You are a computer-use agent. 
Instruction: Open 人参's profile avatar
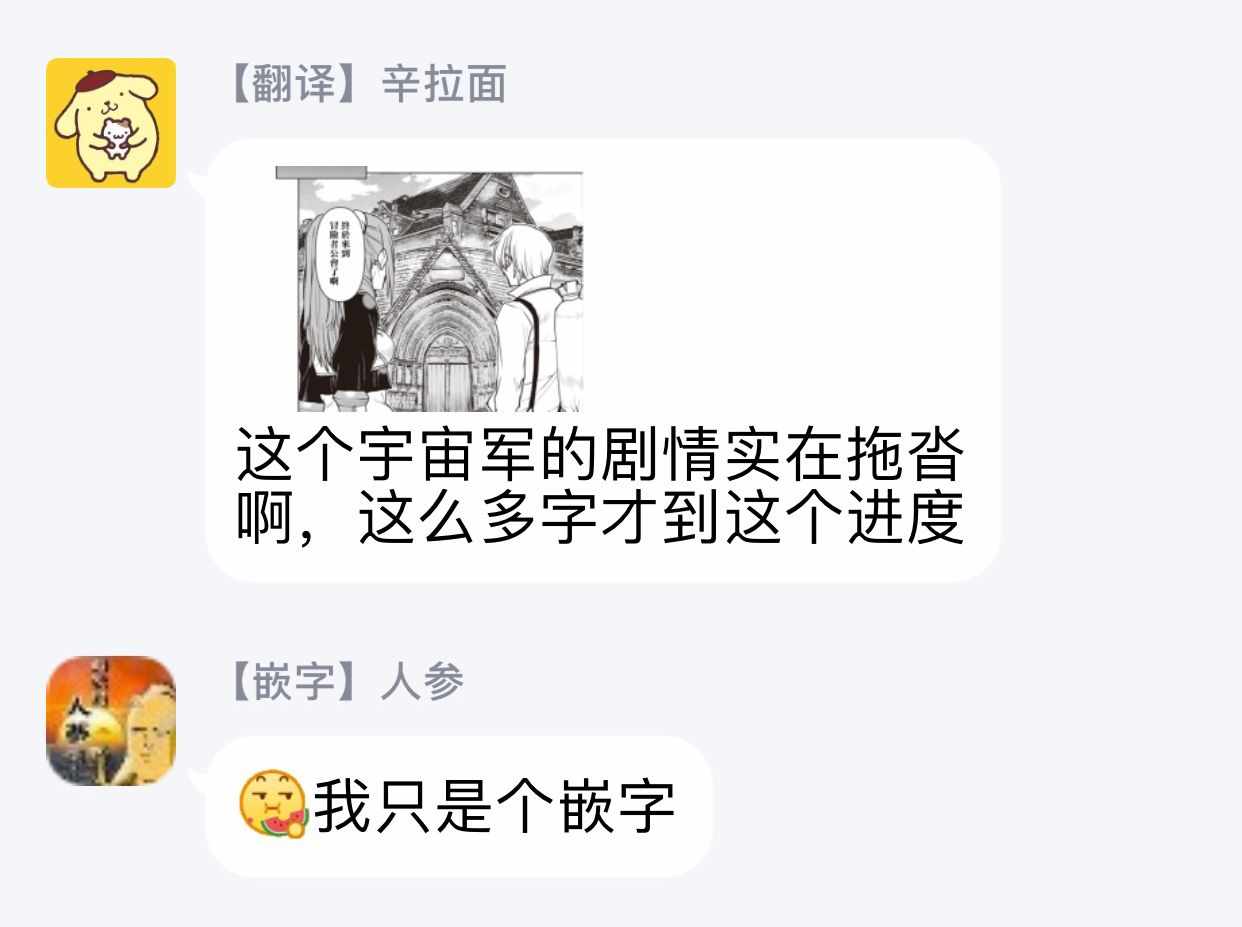pyautogui.click(x=111, y=720)
